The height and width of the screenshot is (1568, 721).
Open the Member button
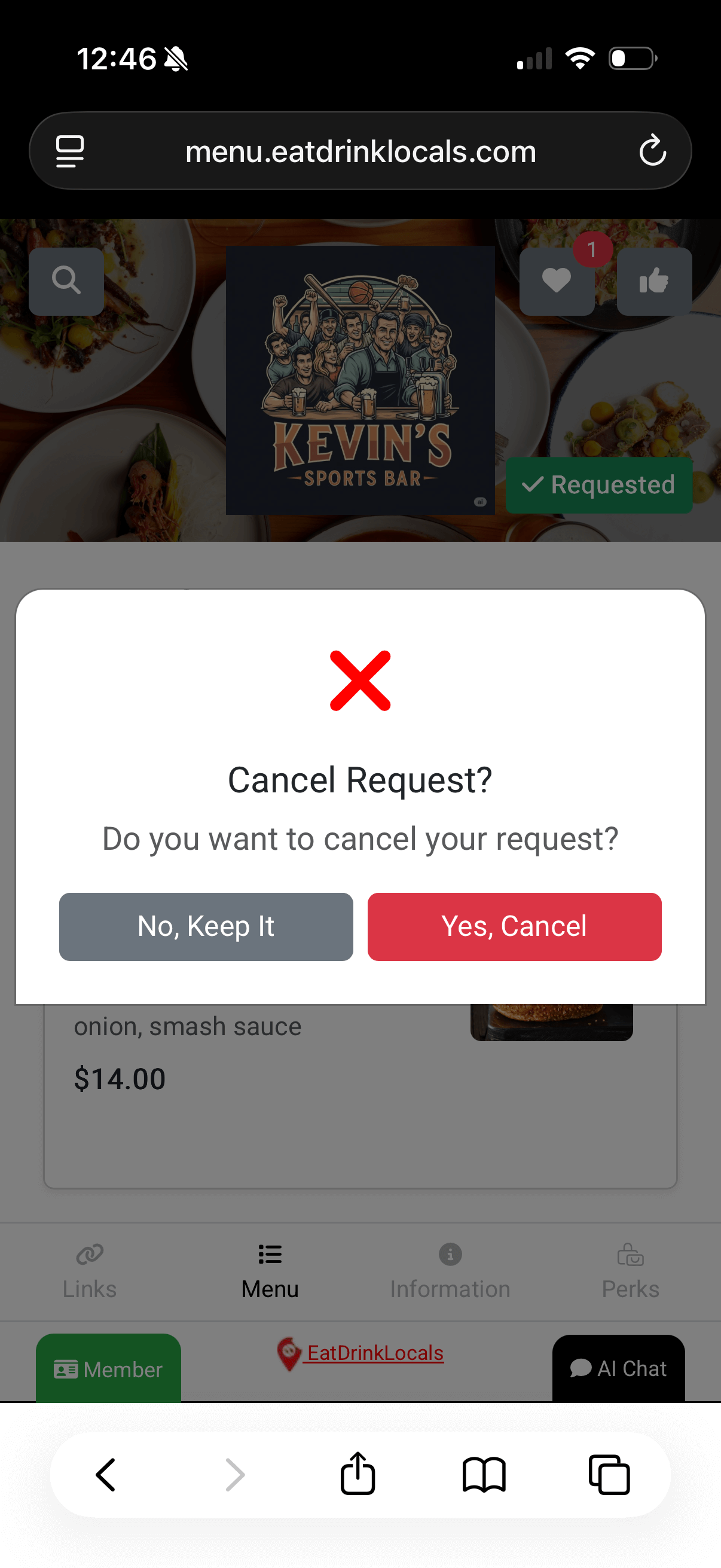coord(108,1369)
